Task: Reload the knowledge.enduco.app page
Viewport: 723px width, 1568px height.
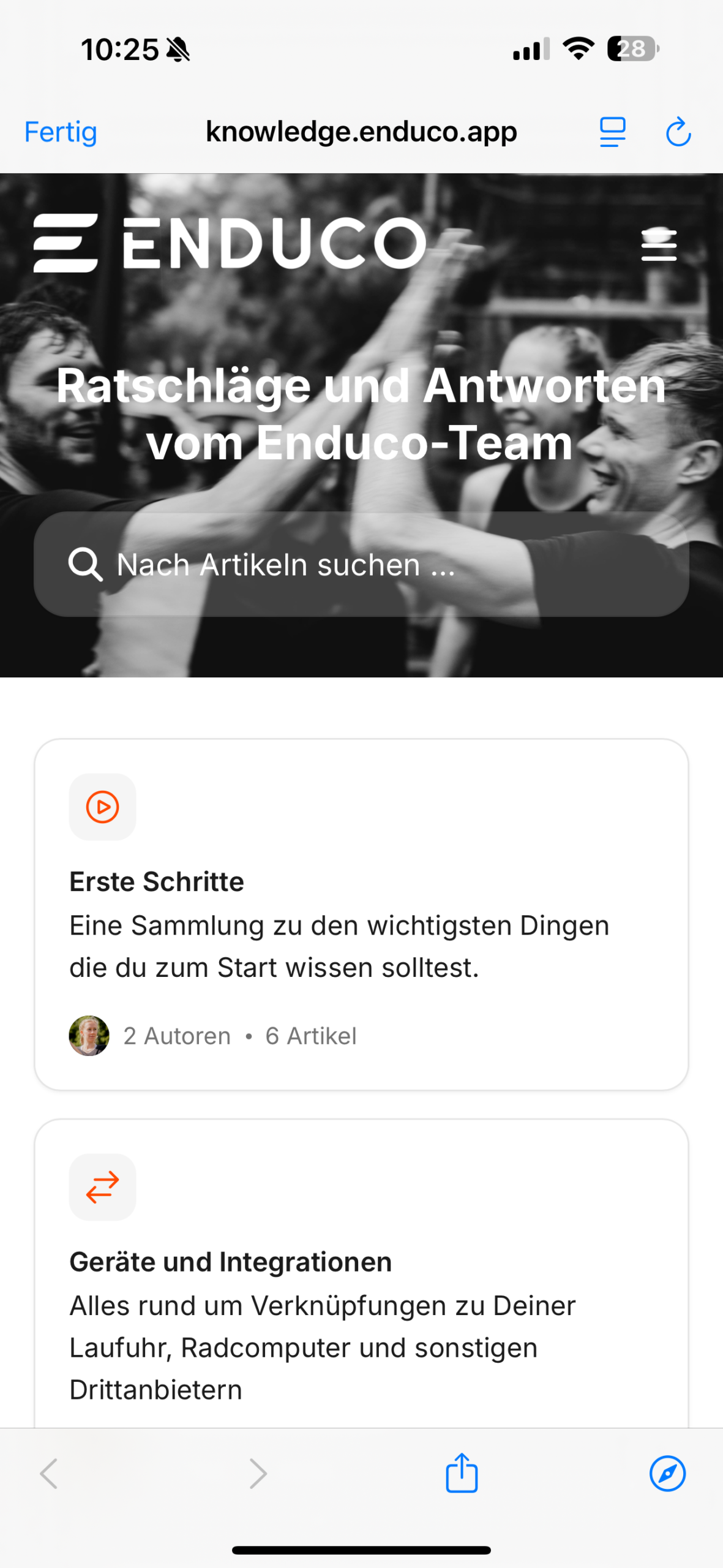Action: [678, 132]
